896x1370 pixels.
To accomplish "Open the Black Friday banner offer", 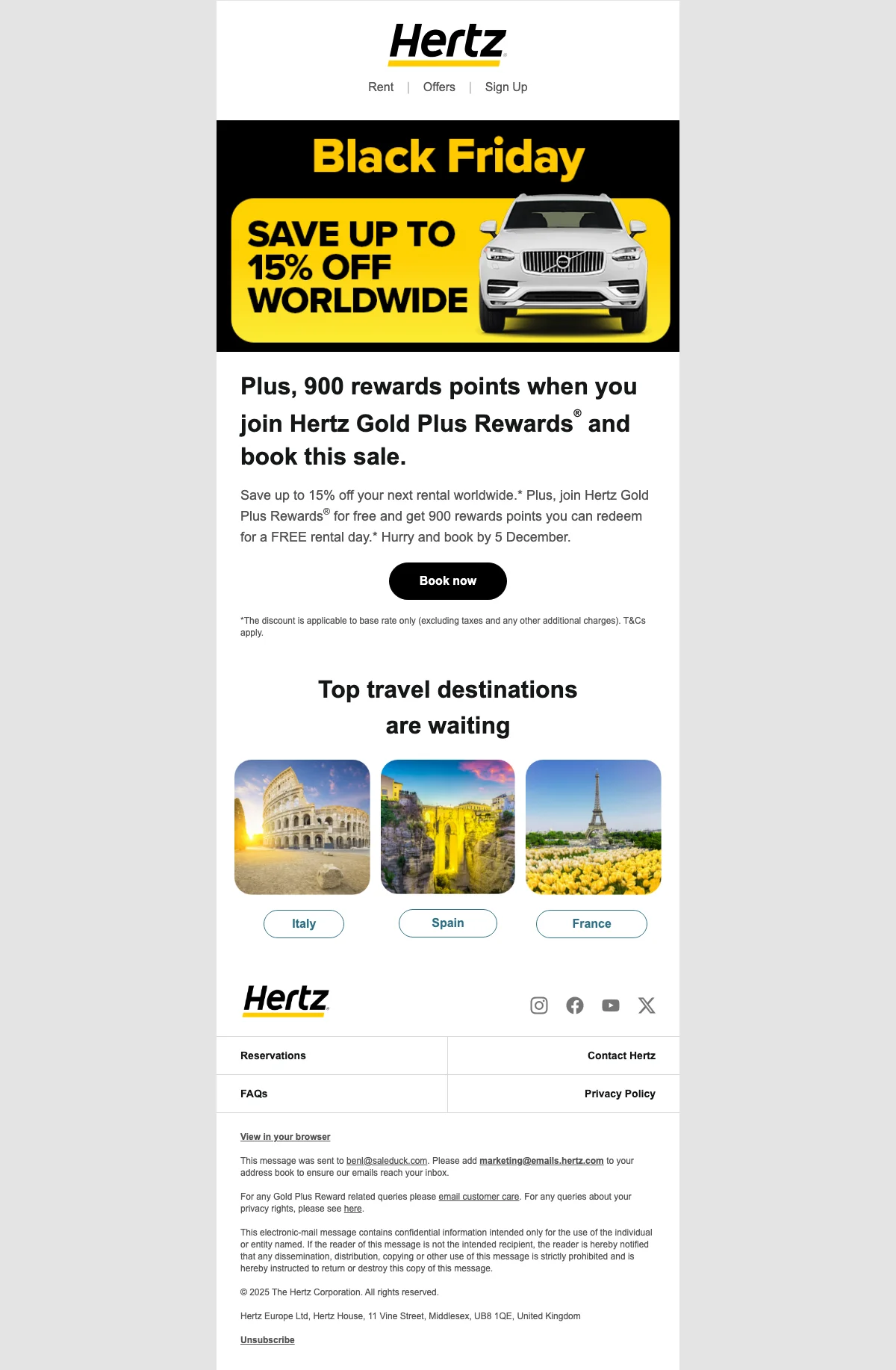I will point(448,236).
